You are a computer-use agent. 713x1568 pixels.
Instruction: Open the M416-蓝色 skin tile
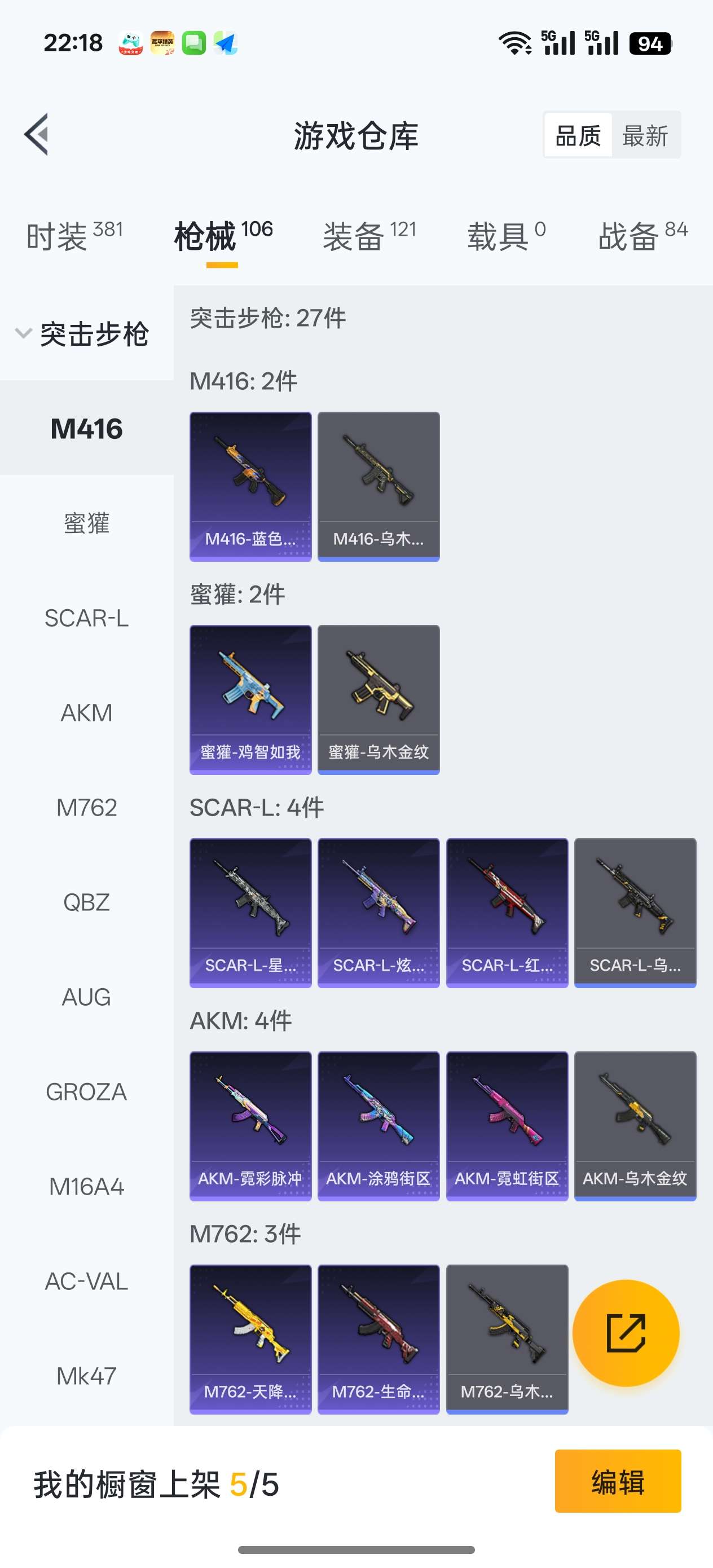250,486
